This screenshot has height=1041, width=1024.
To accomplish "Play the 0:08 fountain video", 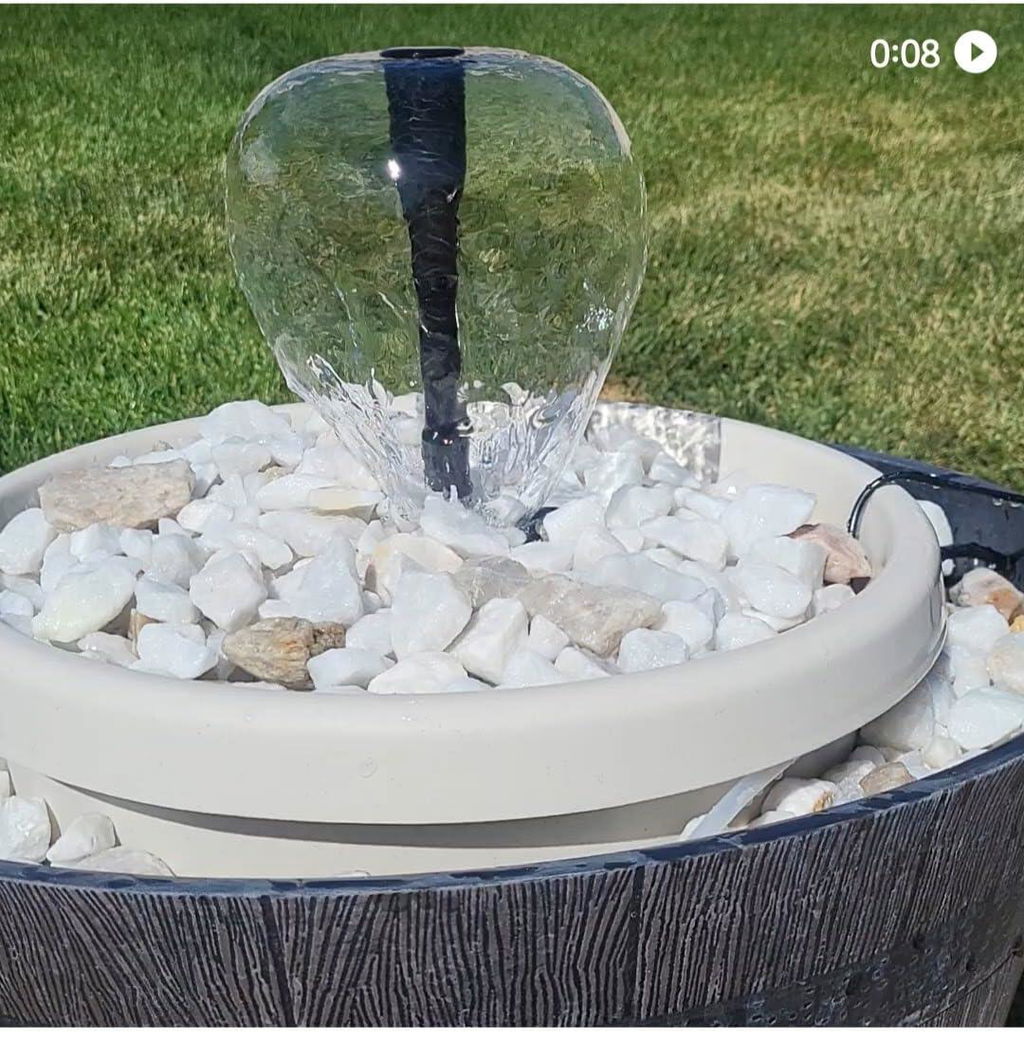I will pos(975,52).
